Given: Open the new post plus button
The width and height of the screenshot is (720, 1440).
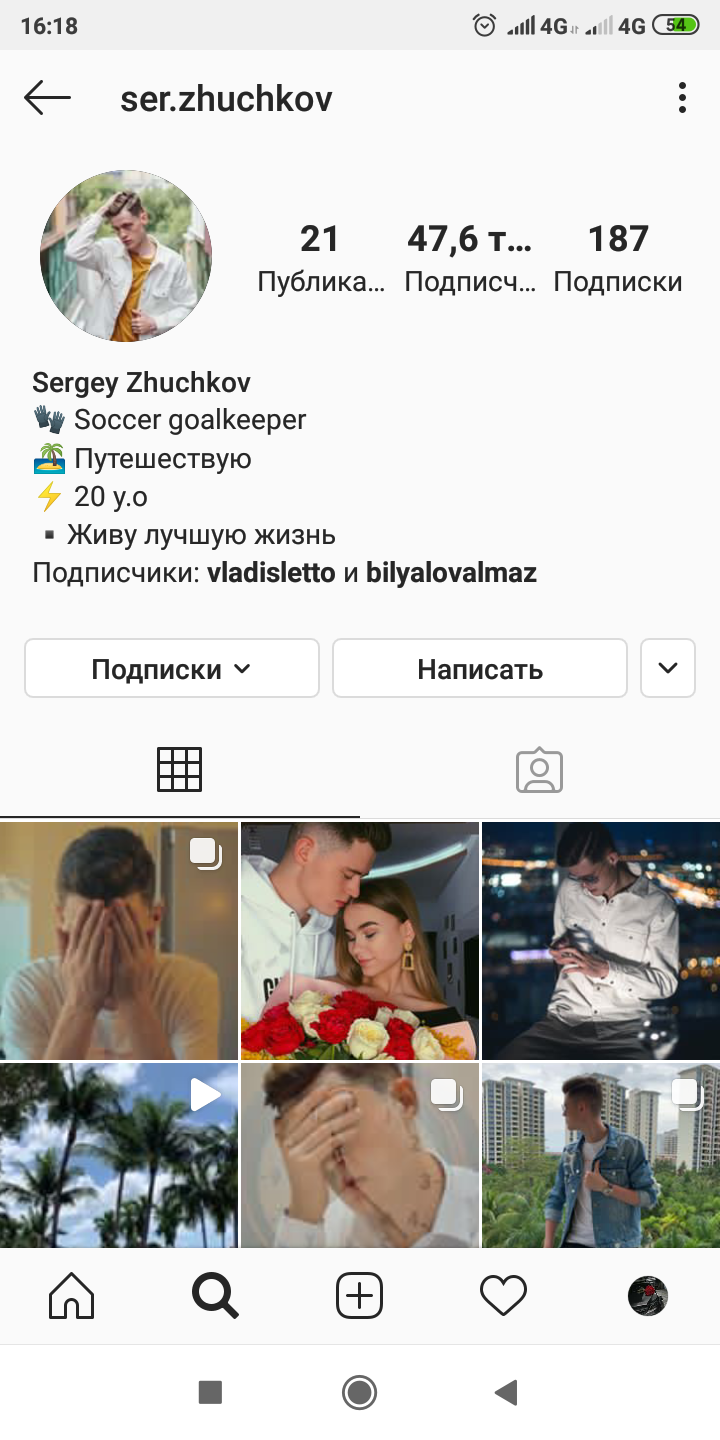Looking at the screenshot, I should 359,1297.
